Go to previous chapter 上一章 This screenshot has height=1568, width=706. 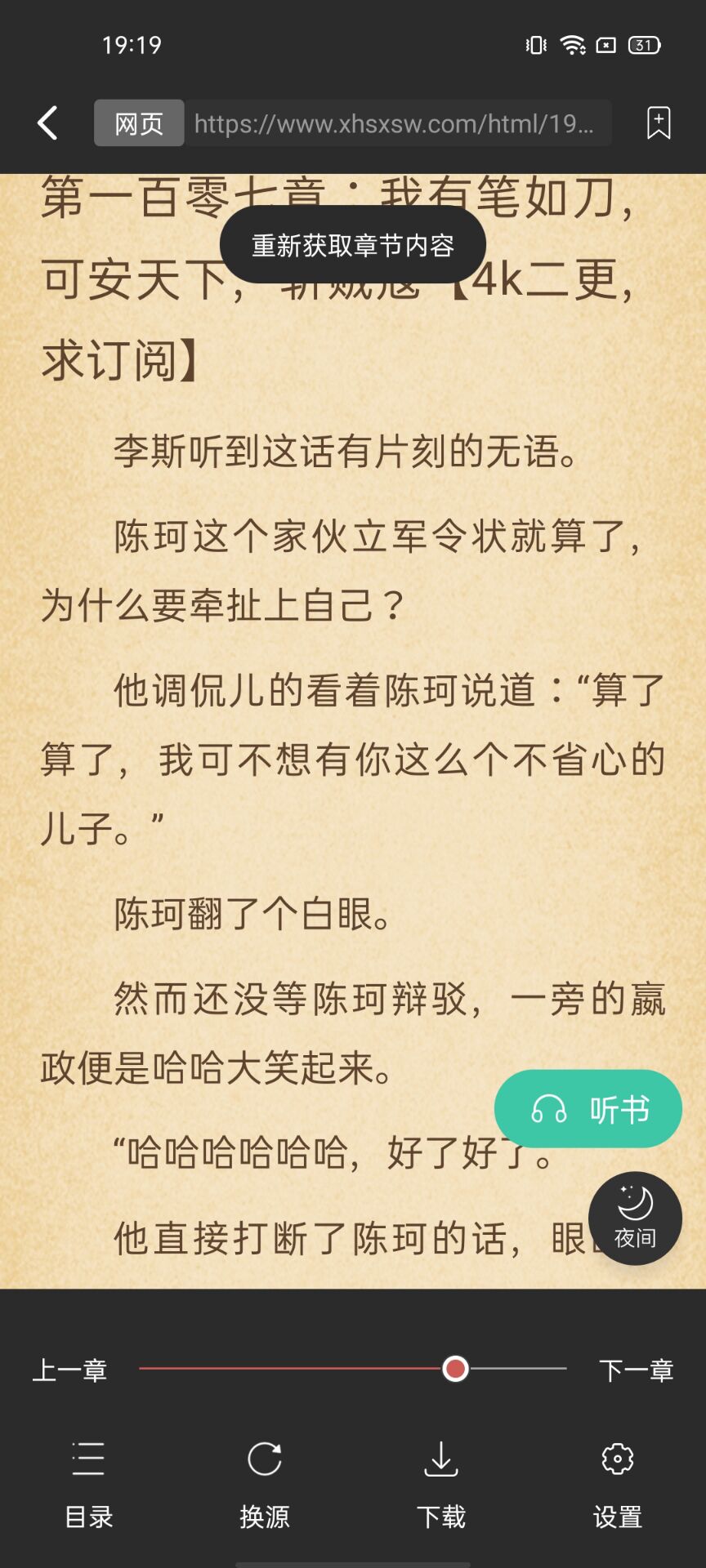pos(70,1370)
